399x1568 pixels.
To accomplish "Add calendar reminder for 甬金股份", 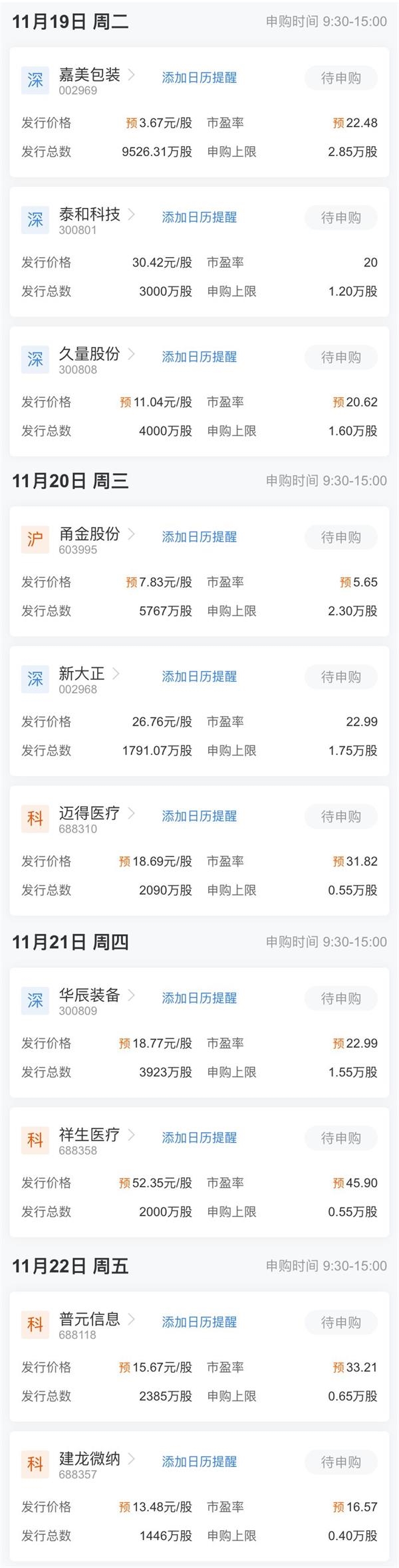I will pyautogui.click(x=199, y=537).
